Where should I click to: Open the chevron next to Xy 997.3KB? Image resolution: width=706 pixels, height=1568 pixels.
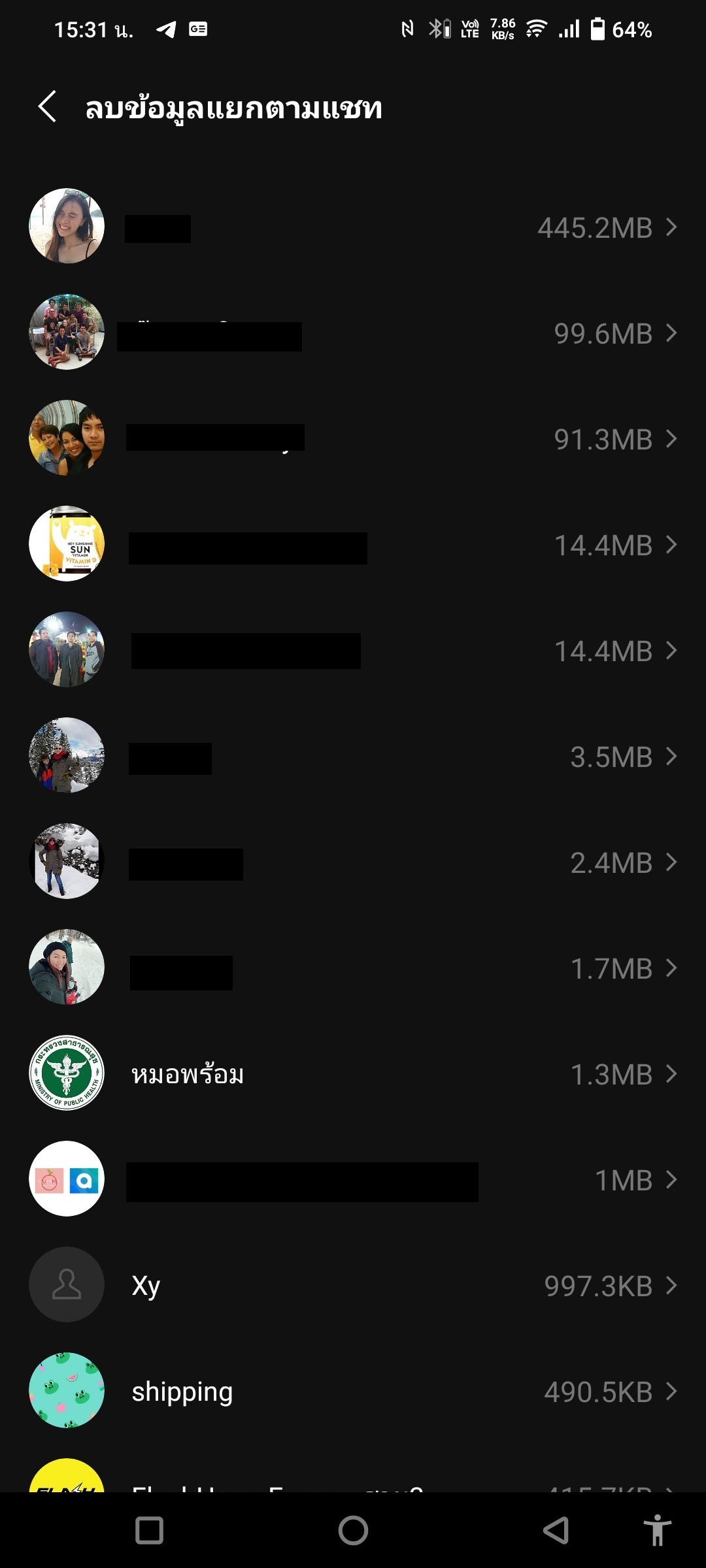coord(672,1284)
